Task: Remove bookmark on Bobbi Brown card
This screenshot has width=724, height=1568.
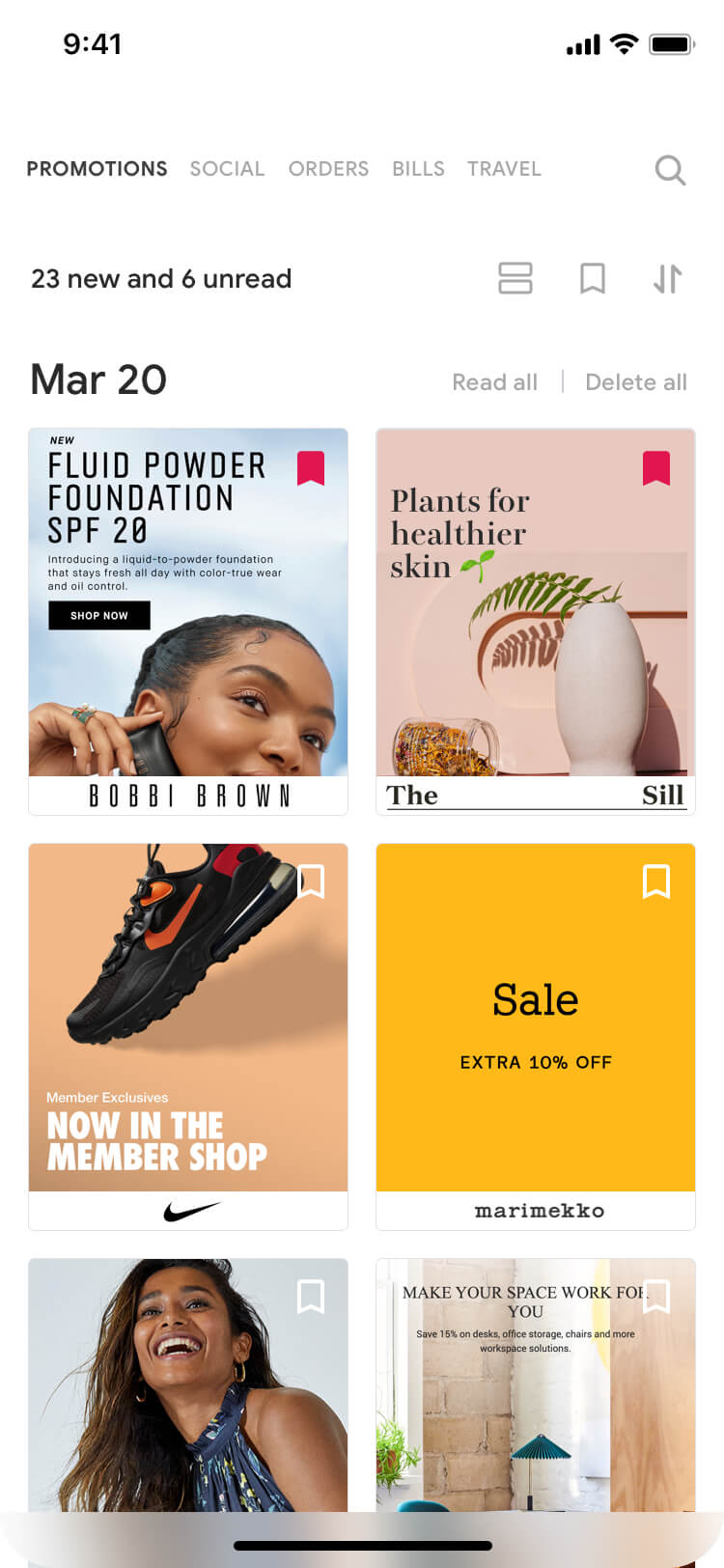Action: pyautogui.click(x=310, y=468)
